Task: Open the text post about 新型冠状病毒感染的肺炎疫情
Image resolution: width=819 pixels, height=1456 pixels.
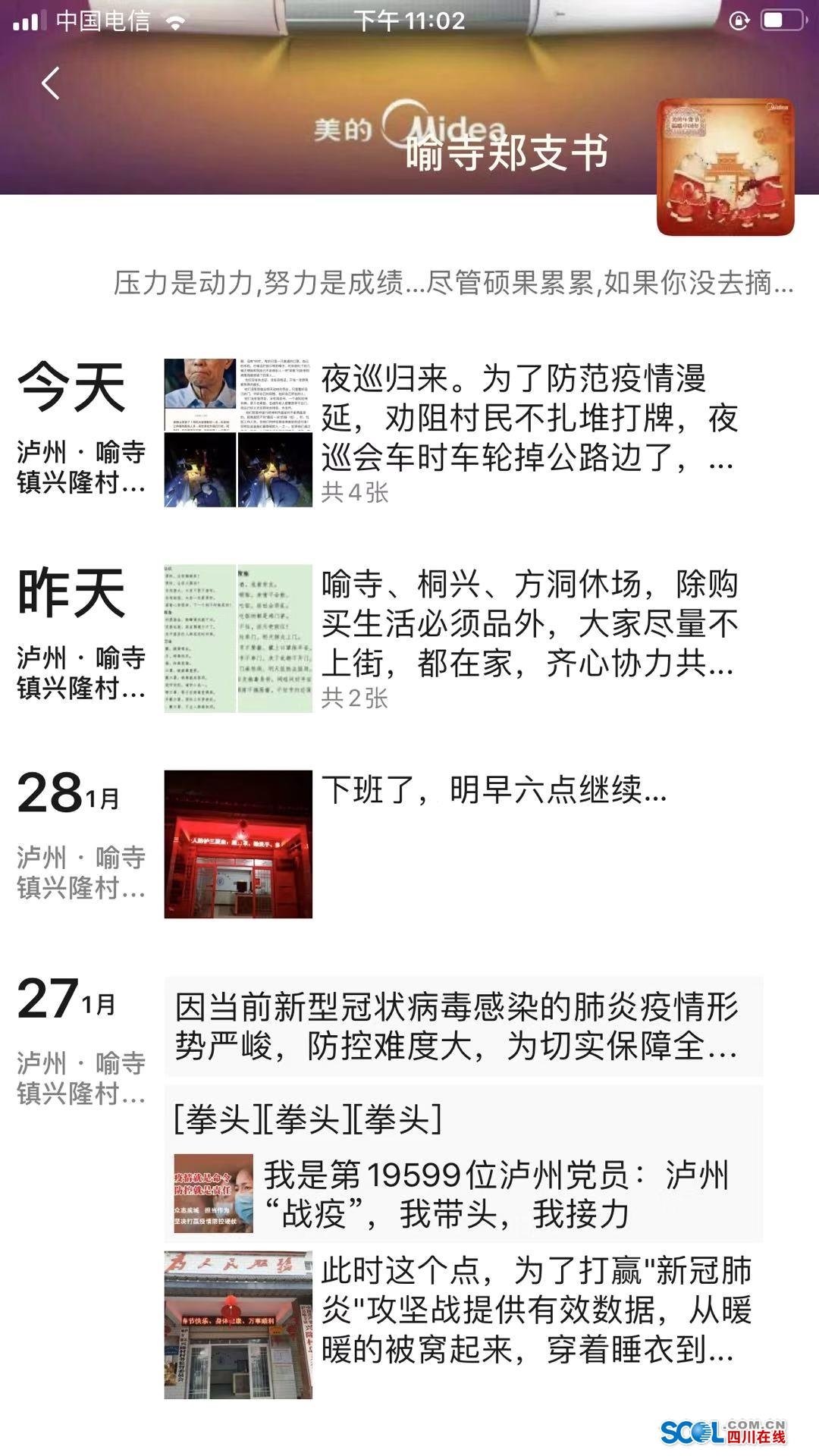Action: (463, 1026)
